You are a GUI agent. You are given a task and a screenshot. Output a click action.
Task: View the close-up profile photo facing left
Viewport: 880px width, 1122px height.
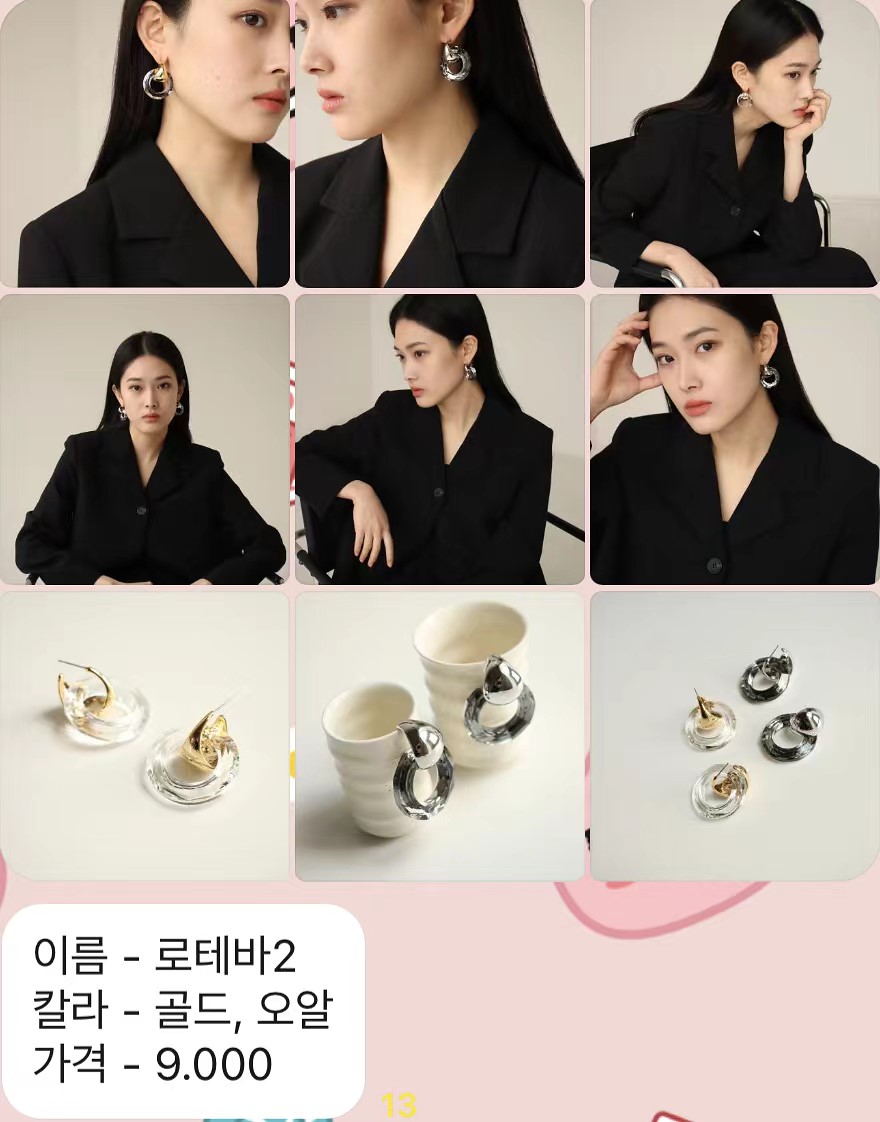(439, 143)
